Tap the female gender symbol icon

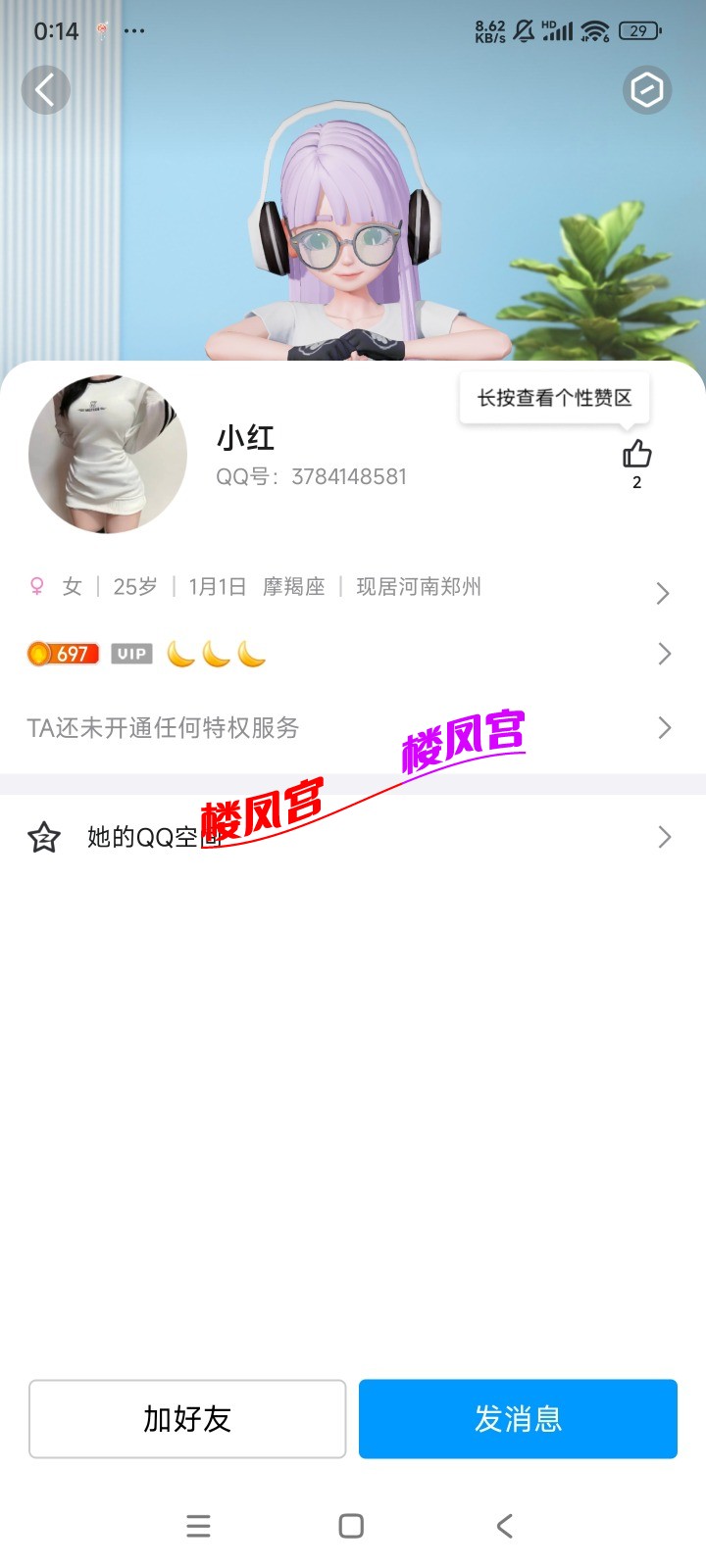pyautogui.click(x=35, y=585)
